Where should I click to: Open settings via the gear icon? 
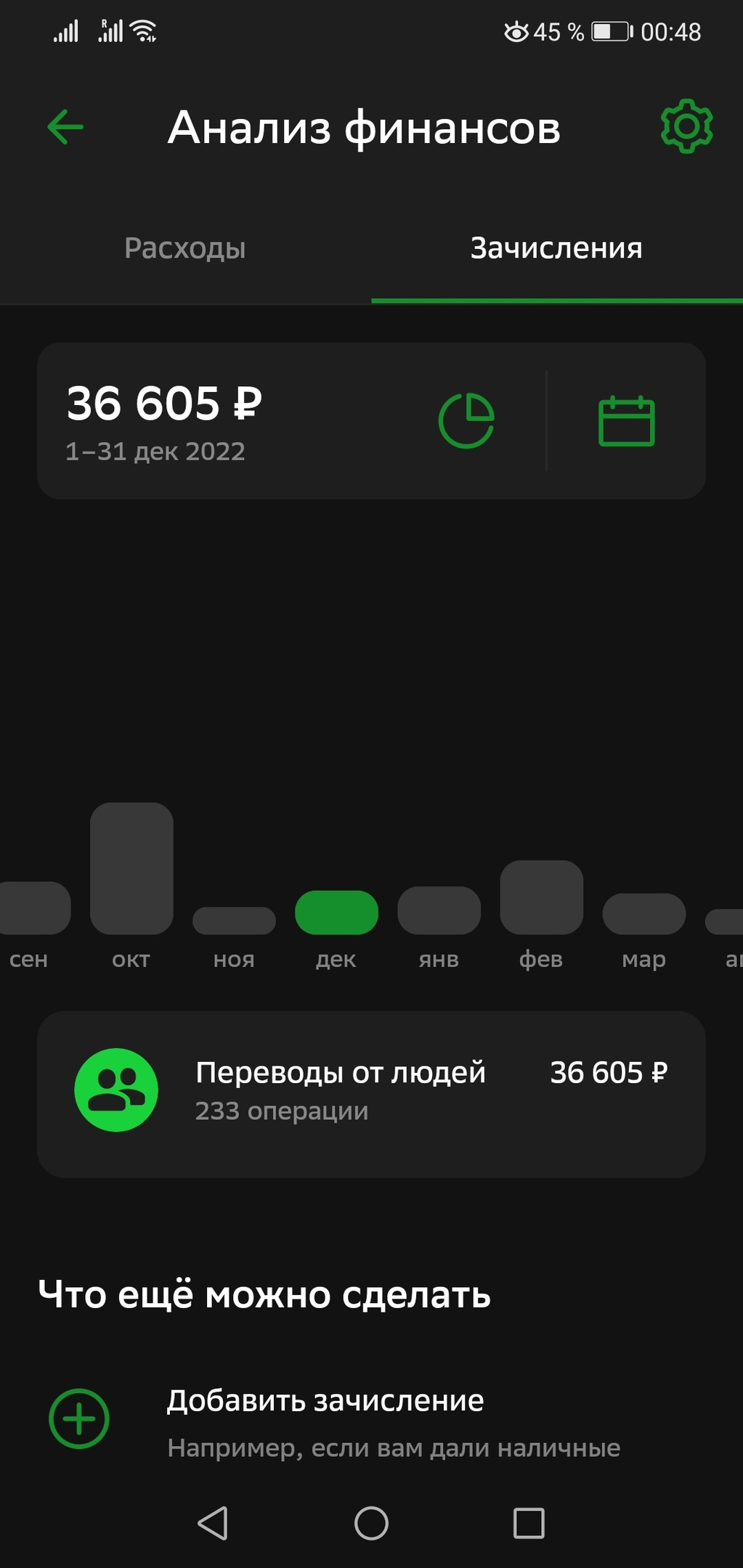[686, 127]
